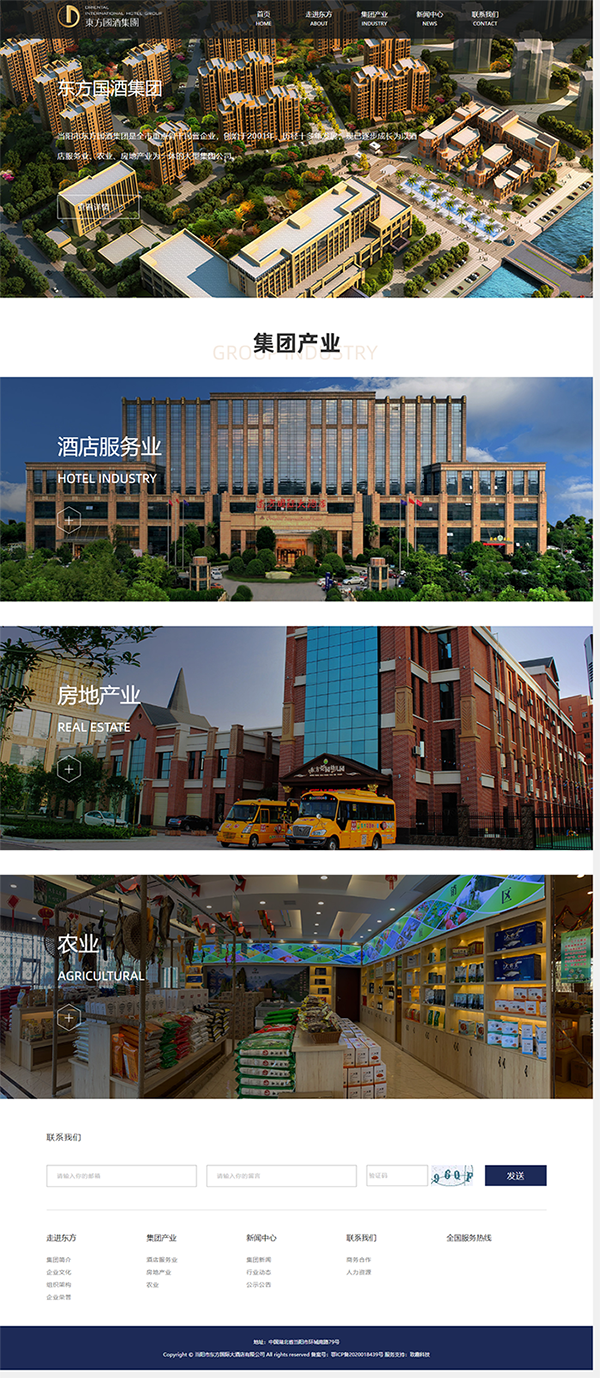
Task: Submit the form with 发送 button
Action: tap(515, 1175)
